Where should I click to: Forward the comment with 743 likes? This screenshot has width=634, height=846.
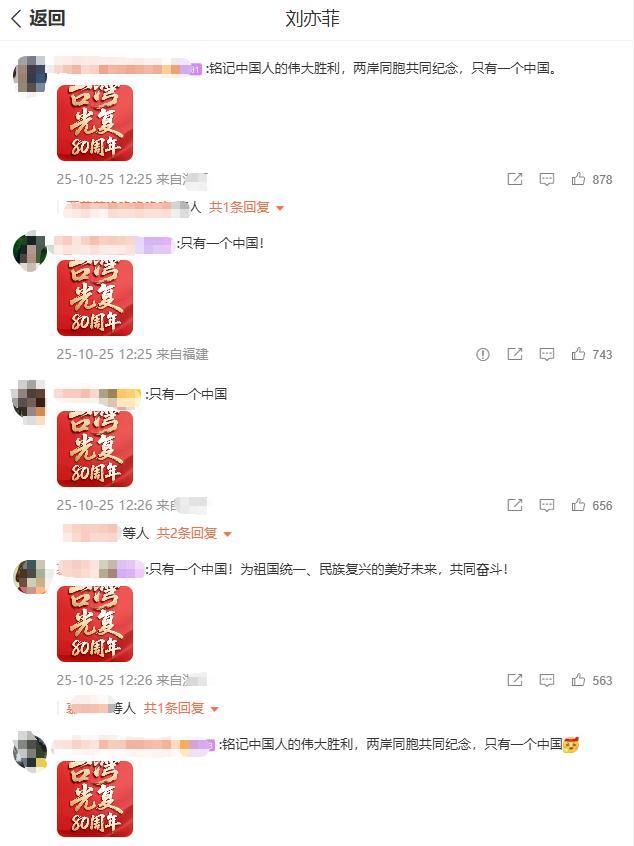pyautogui.click(x=515, y=354)
